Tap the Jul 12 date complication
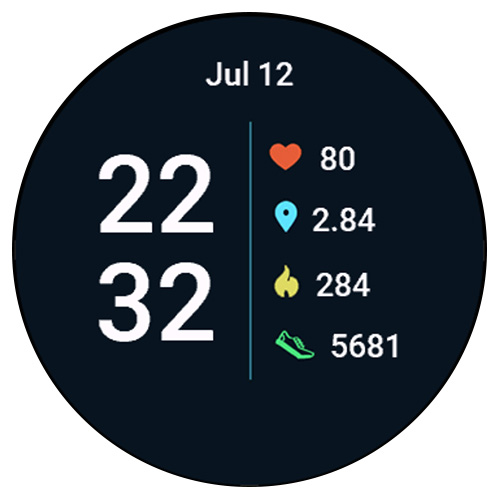The height and width of the screenshot is (500, 500). (x=250, y=74)
